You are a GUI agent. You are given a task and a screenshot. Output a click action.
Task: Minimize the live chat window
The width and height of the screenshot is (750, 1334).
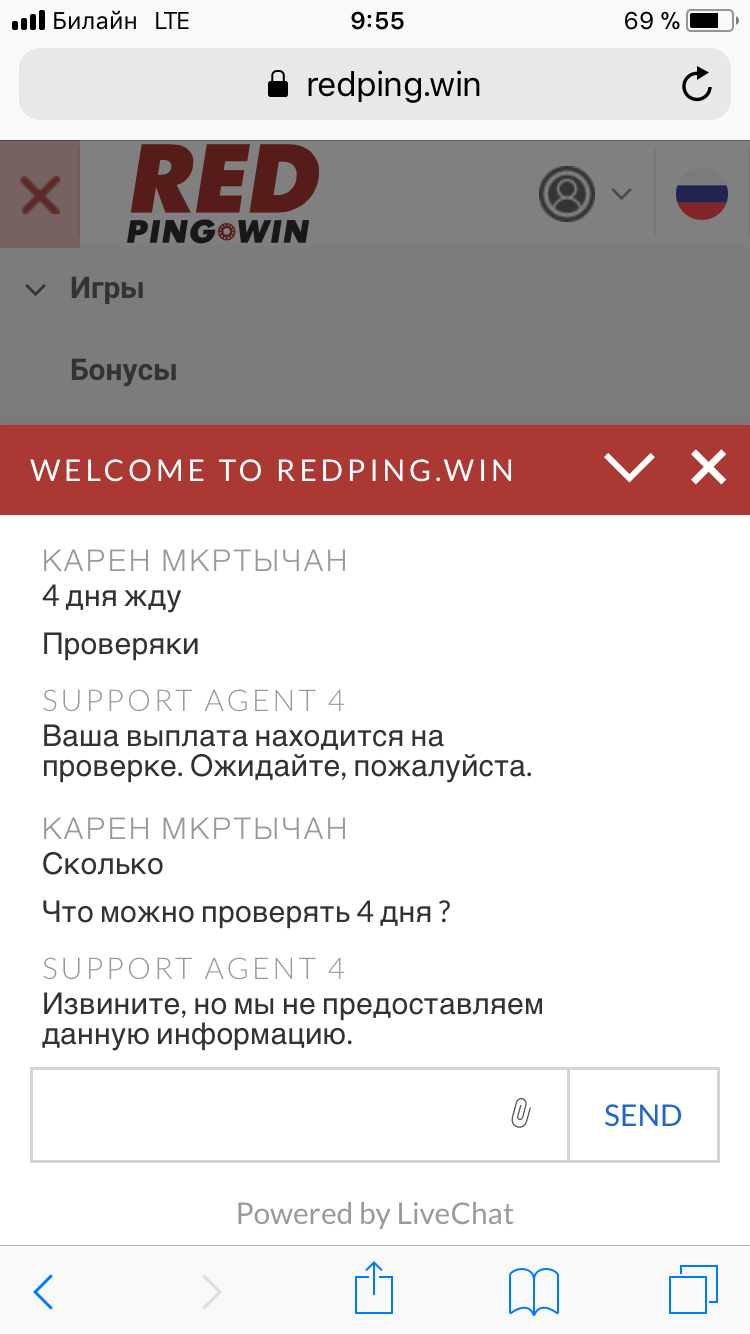(629, 468)
